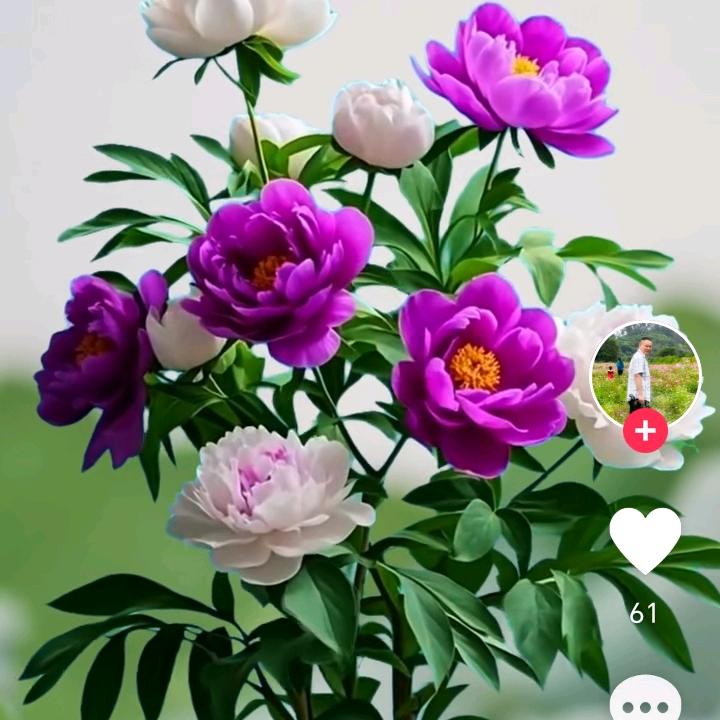Follow the creator with the plus button
The image size is (720, 720).
coord(645,431)
